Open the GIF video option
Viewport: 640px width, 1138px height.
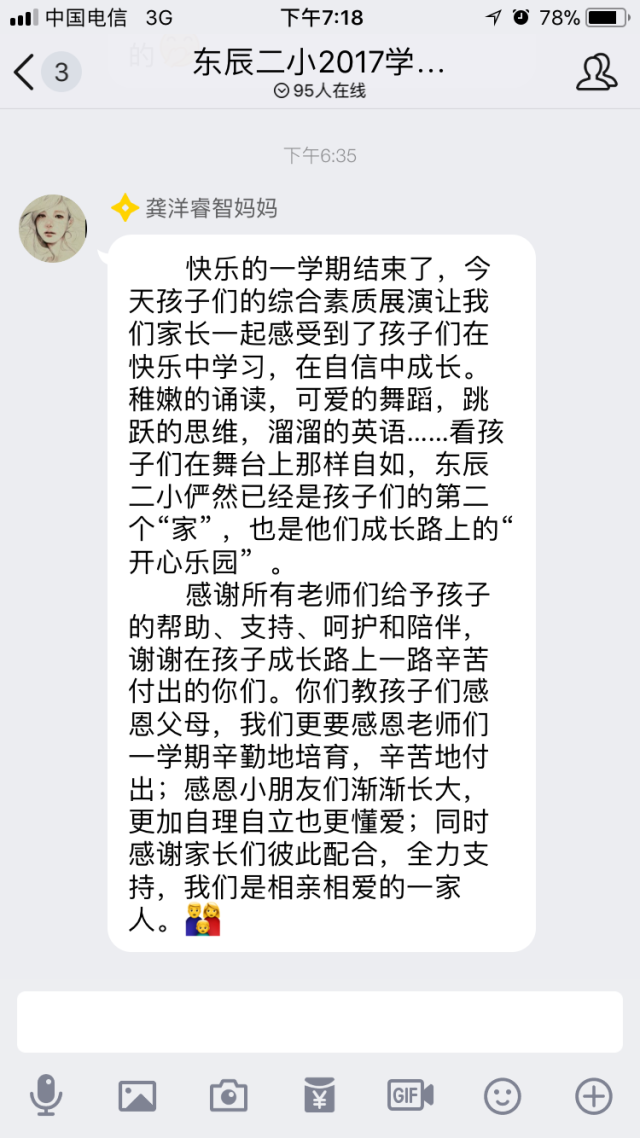coord(410,1096)
